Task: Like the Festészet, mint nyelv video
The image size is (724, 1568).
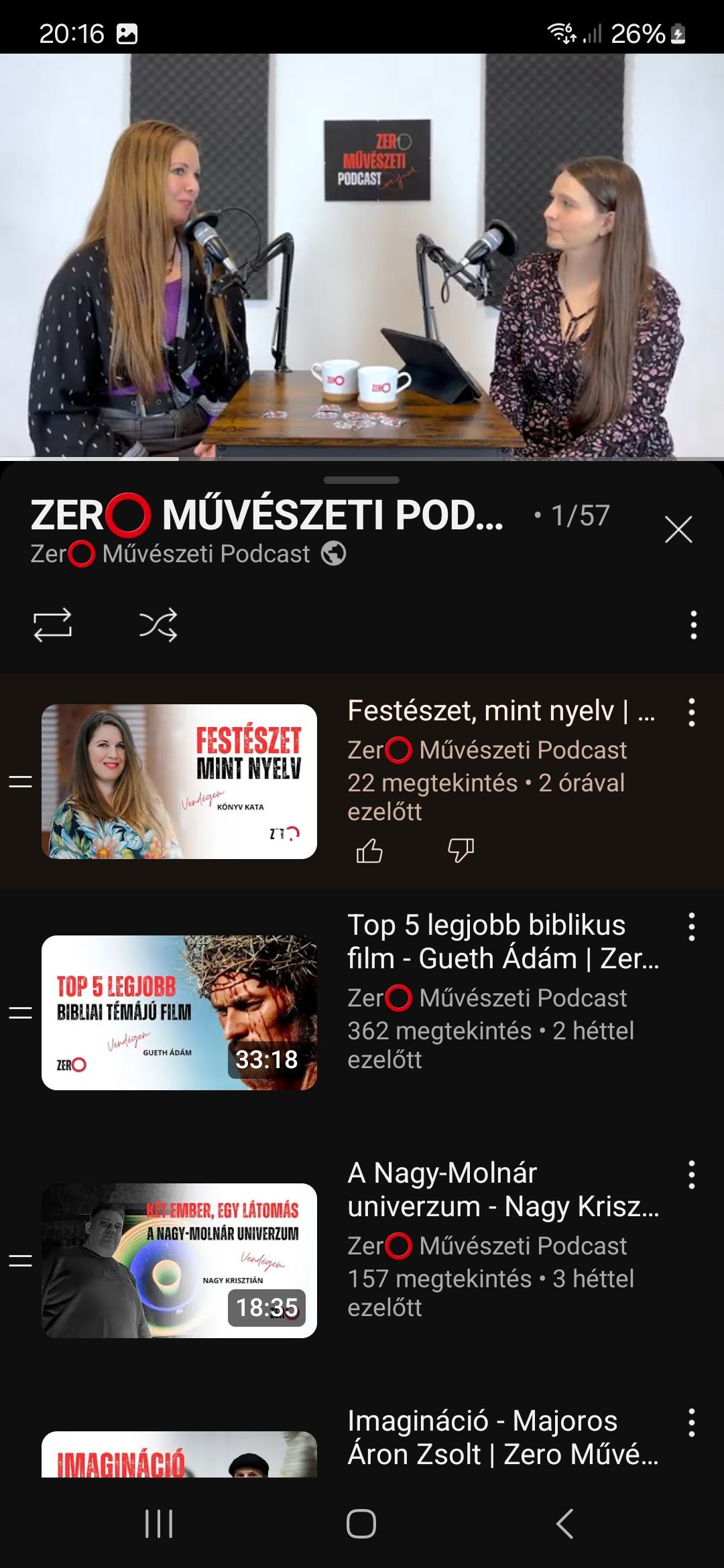Action: [x=369, y=850]
